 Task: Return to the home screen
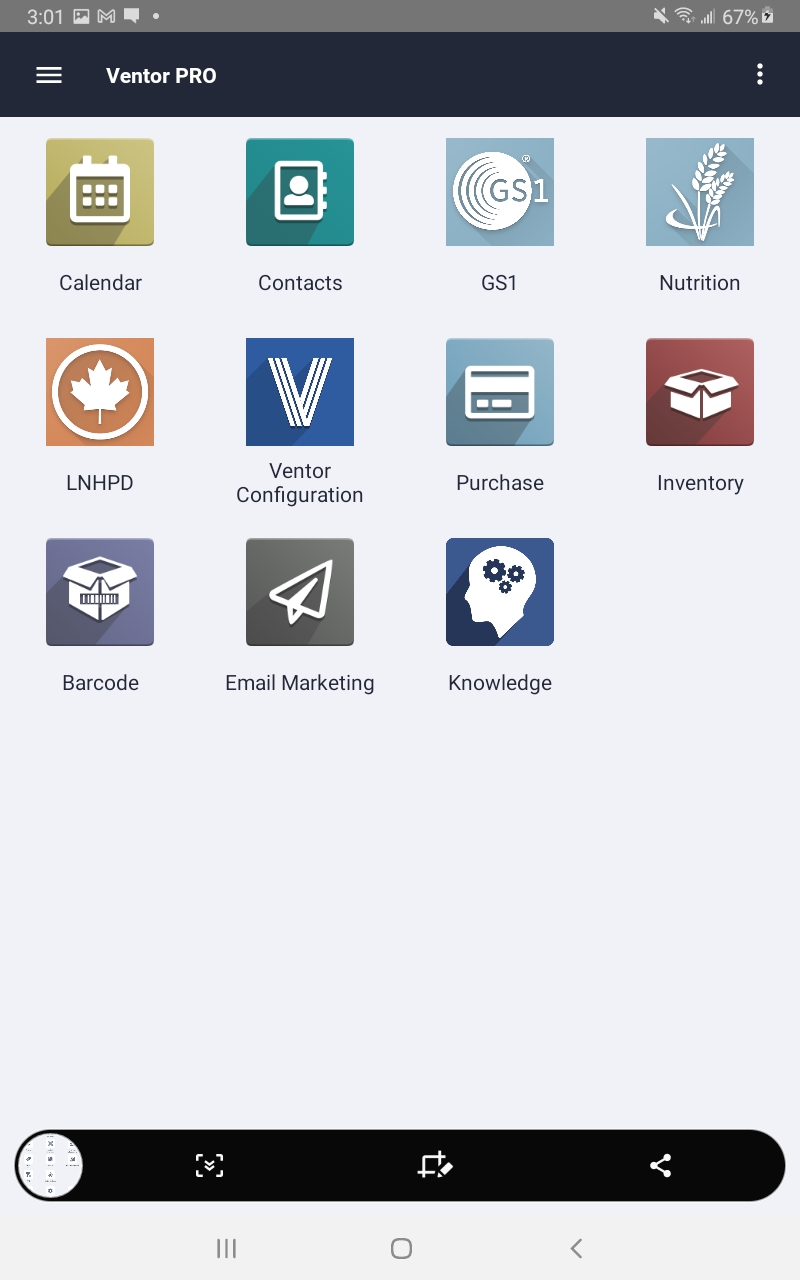(401, 1248)
